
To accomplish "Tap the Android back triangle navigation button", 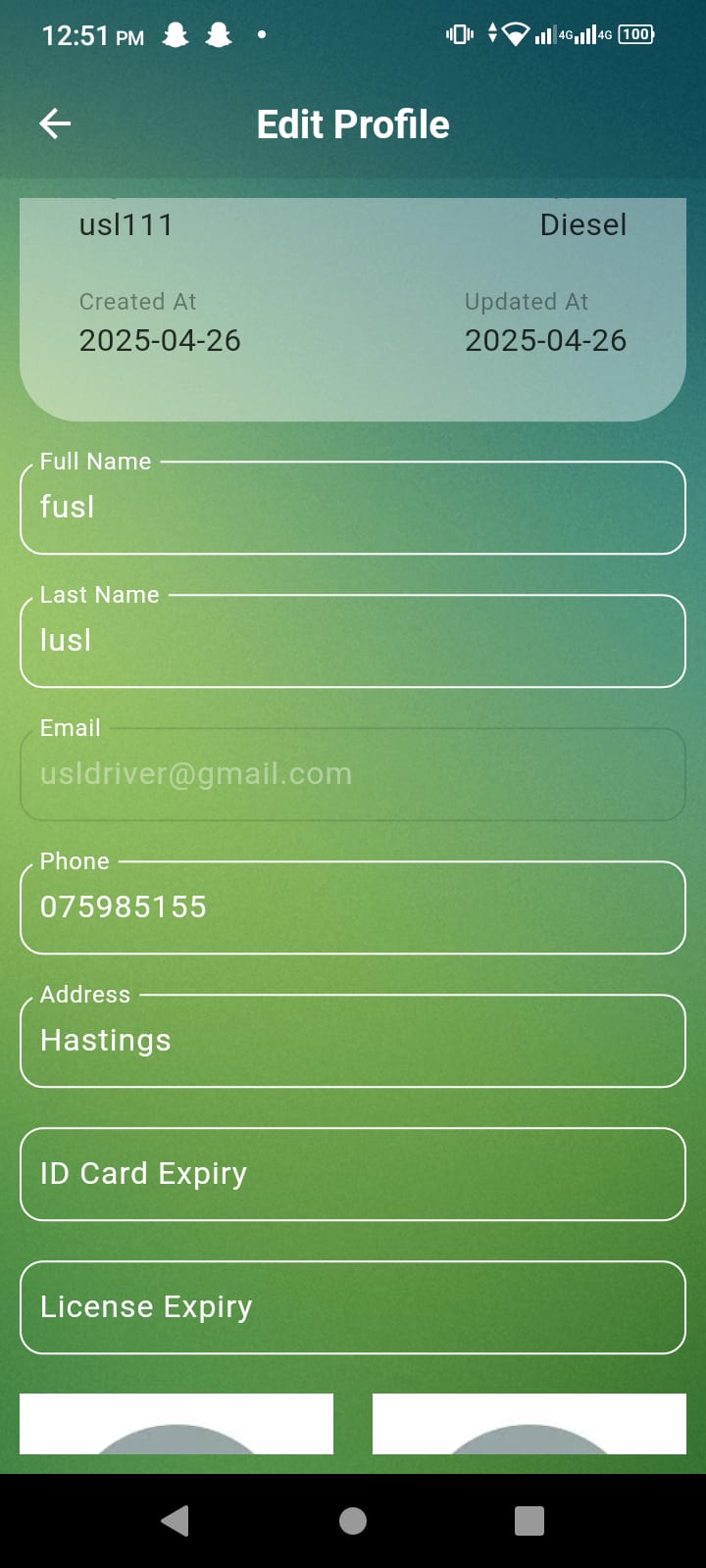I will click(176, 1520).
